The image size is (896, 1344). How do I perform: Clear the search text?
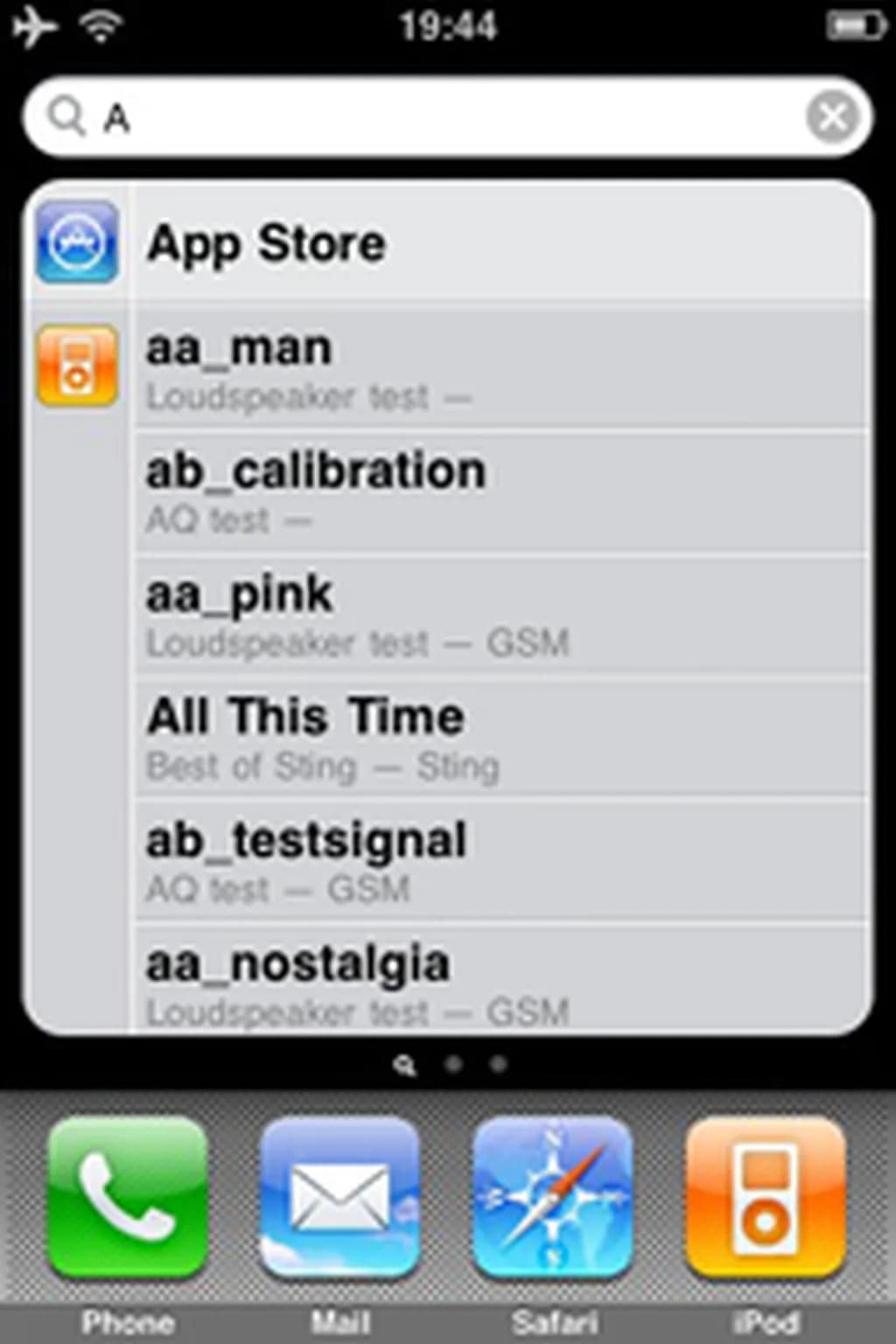click(831, 117)
